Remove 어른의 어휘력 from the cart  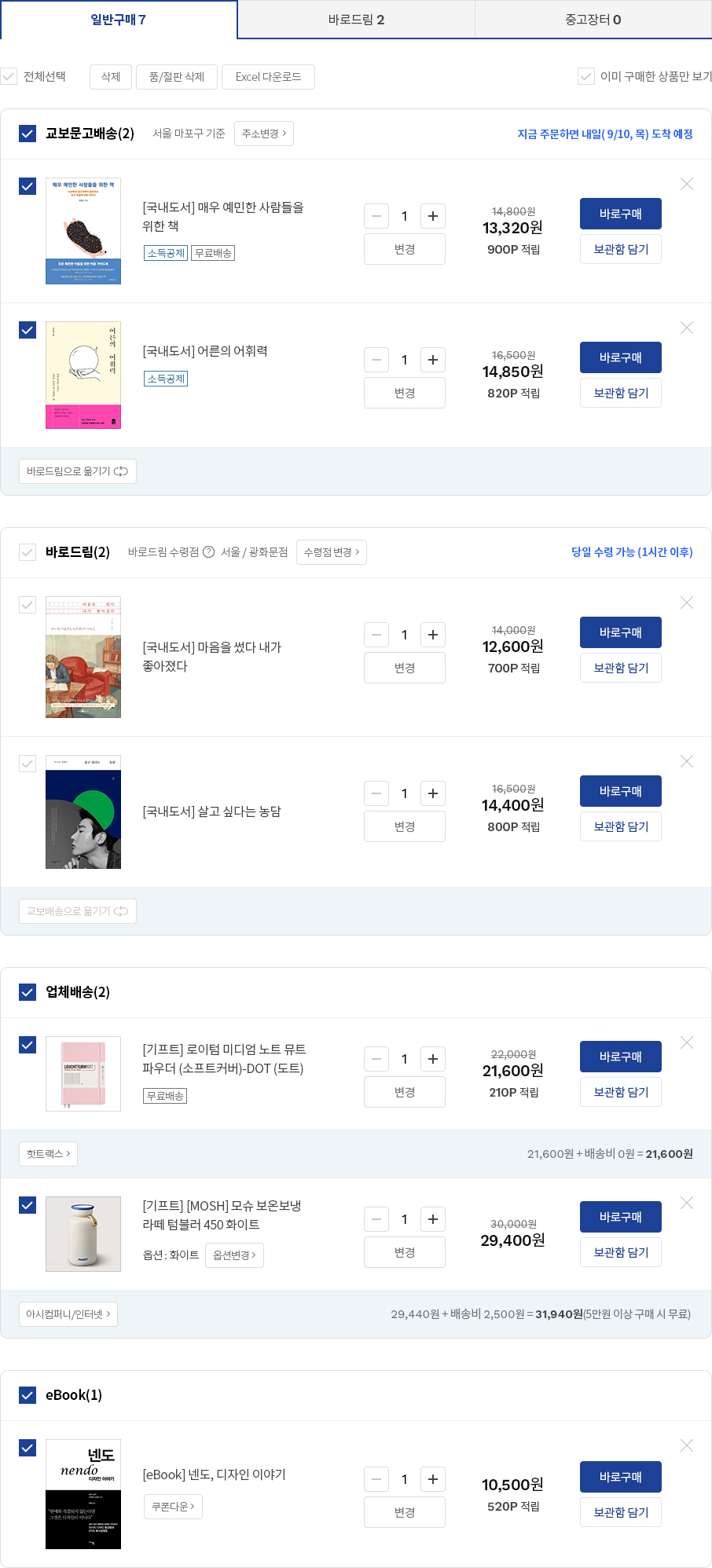pos(686,328)
